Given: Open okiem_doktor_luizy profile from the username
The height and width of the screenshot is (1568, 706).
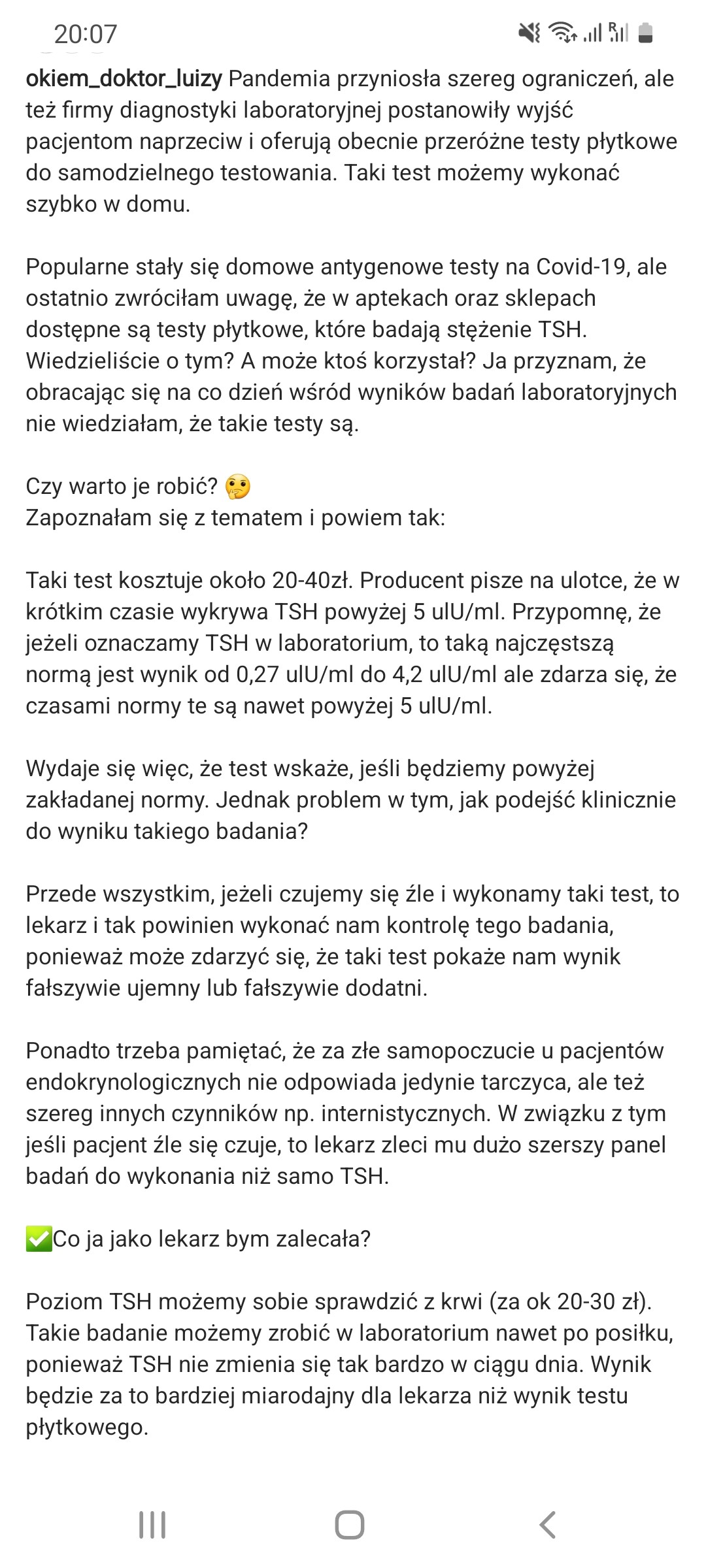Looking at the screenshot, I should click(x=124, y=78).
